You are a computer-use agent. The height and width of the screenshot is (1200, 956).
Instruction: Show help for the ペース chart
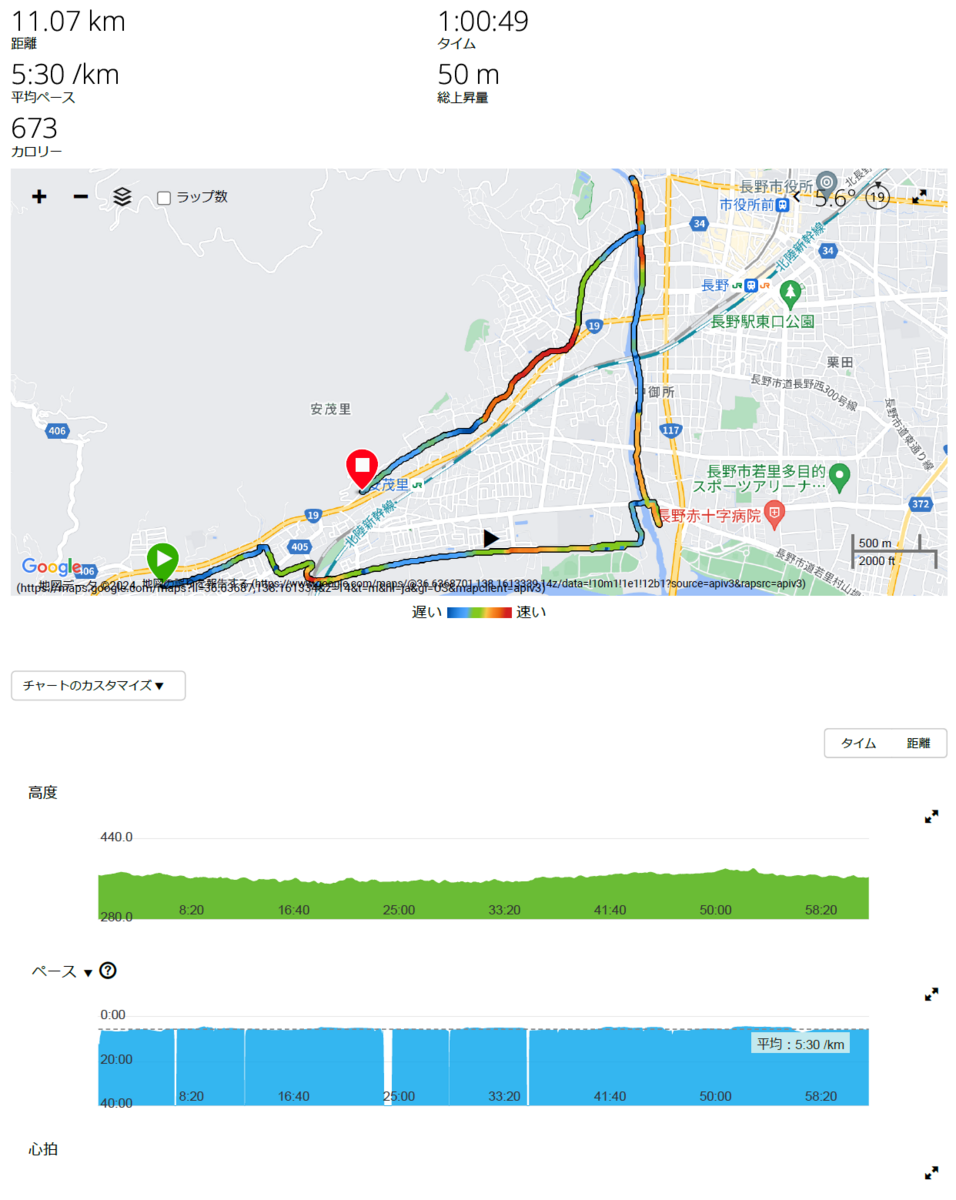(x=108, y=971)
